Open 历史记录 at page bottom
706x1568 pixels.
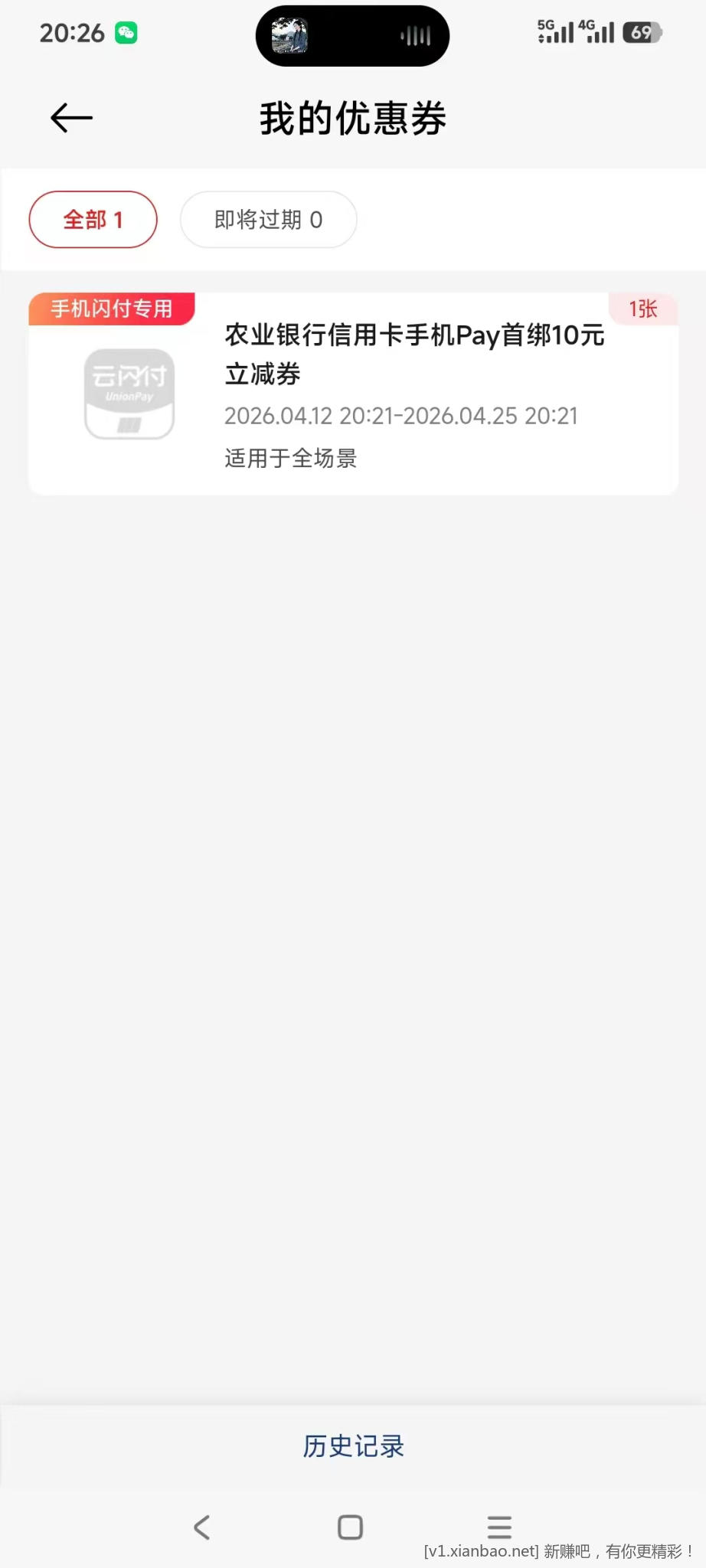click(x=352, y=1445)
